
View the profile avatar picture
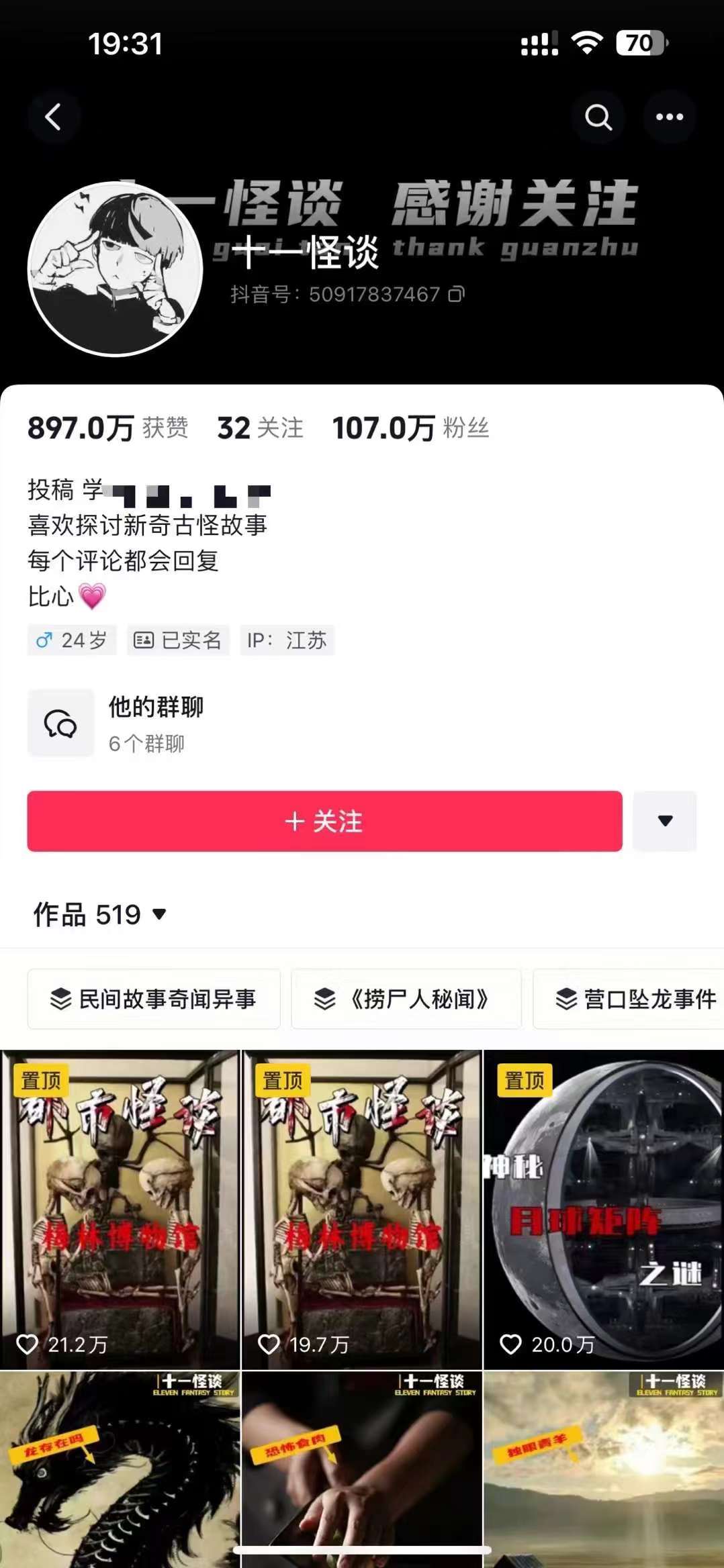[116, 268]
